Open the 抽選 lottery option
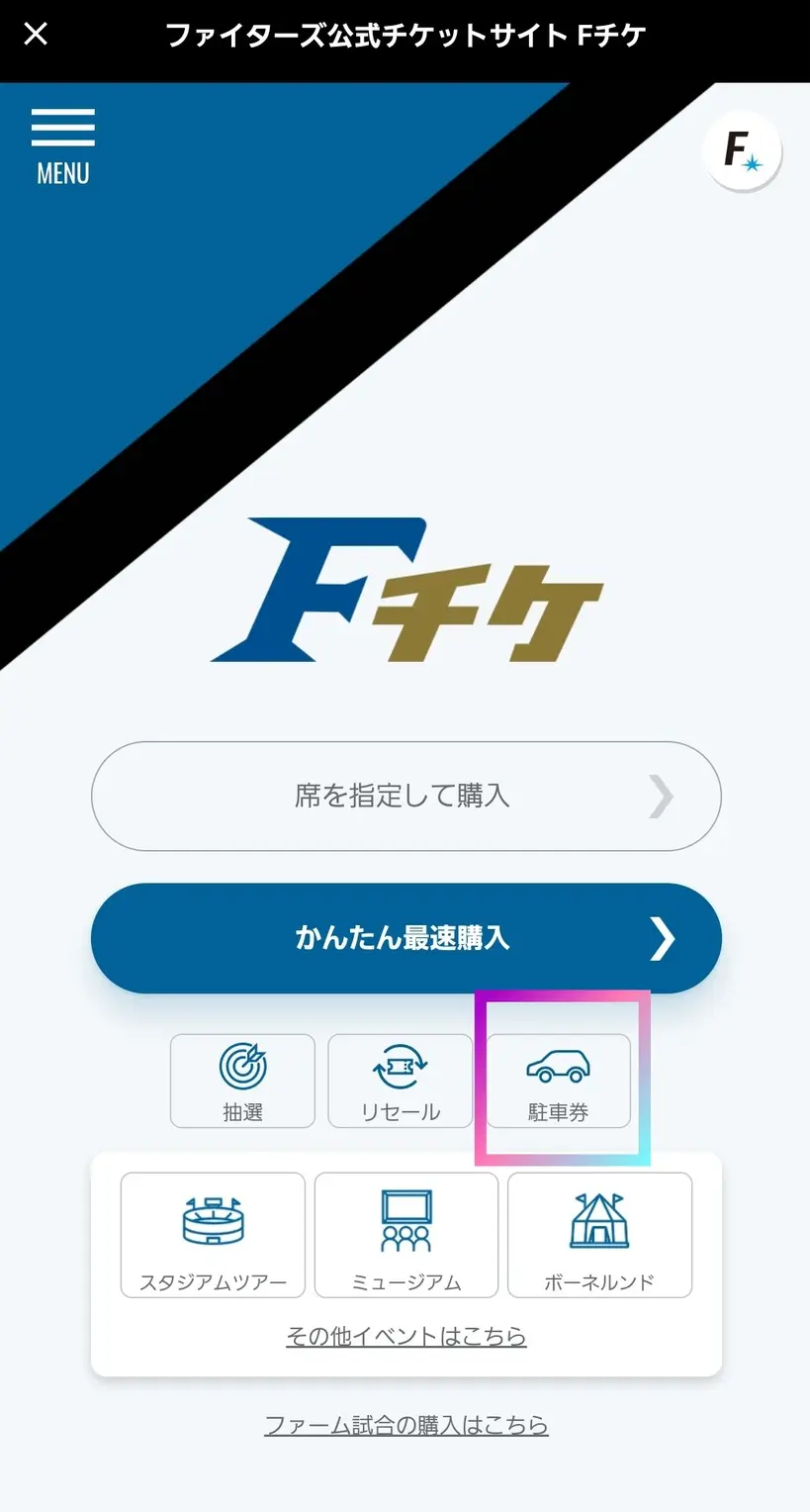The width and height of the screenshot is (810, 1512). tap(242, 1081)
